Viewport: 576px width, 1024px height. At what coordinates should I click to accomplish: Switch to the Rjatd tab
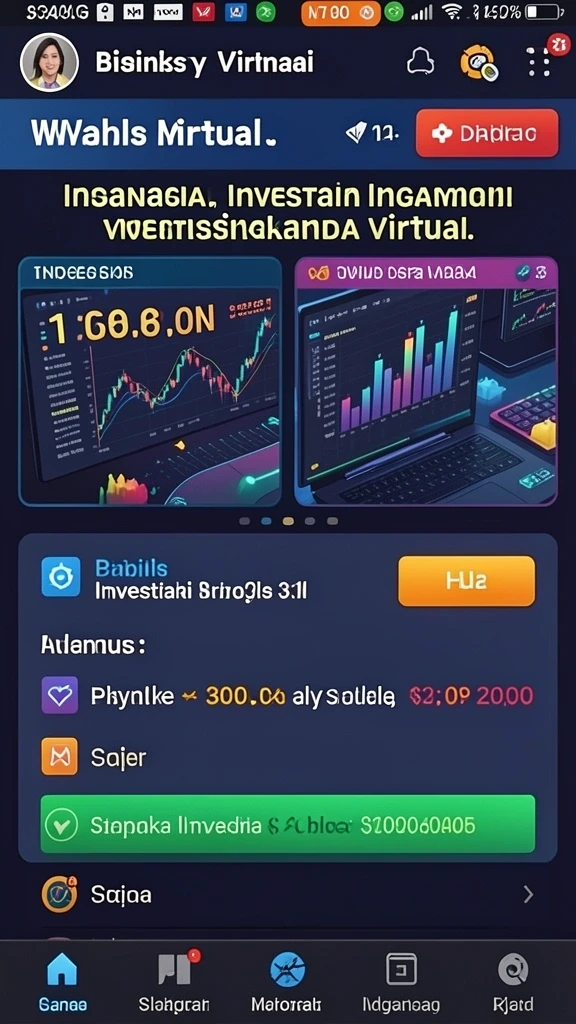[513, 982]
